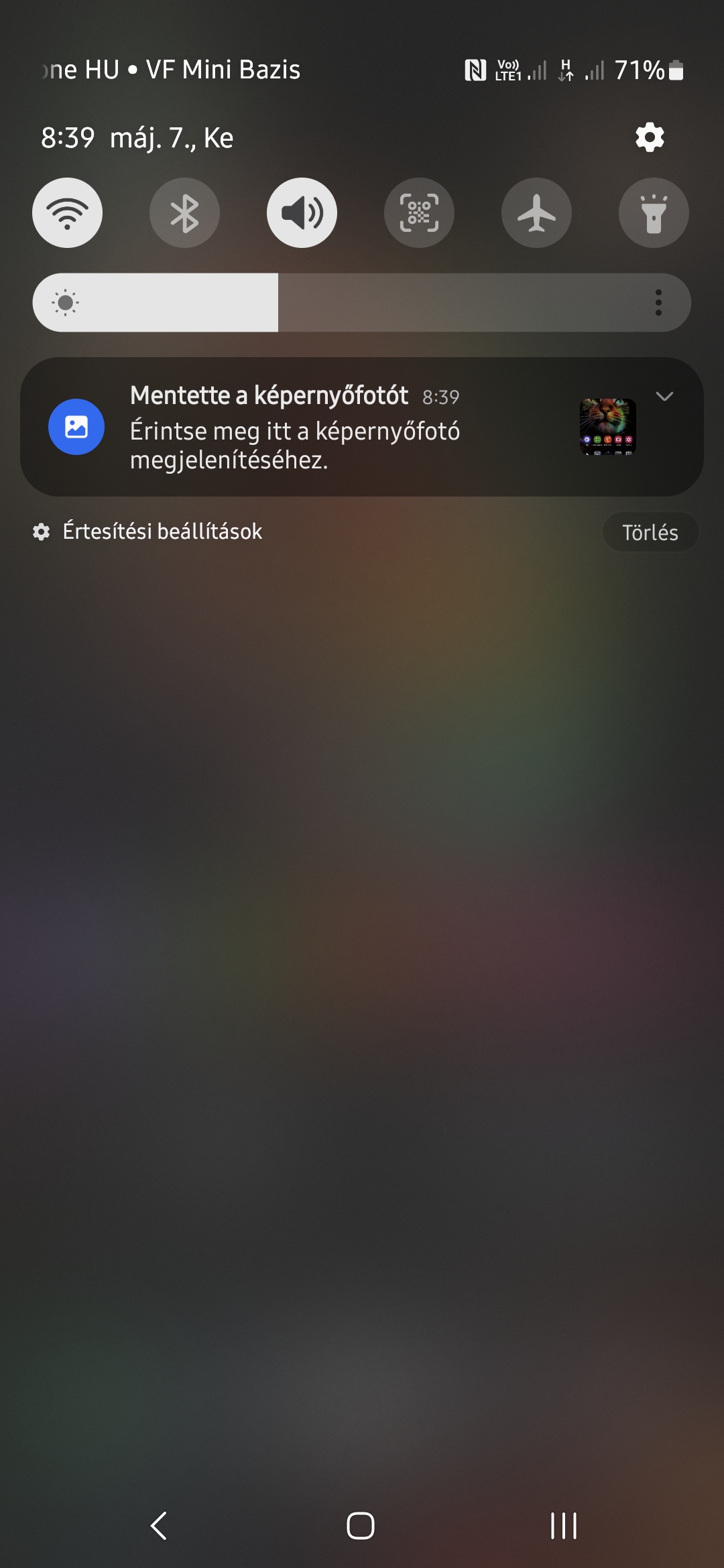The height and width of the screenshot is (1568, 724).
Task: Go back using navigation bar arrow
Action: coord(159,1526)
